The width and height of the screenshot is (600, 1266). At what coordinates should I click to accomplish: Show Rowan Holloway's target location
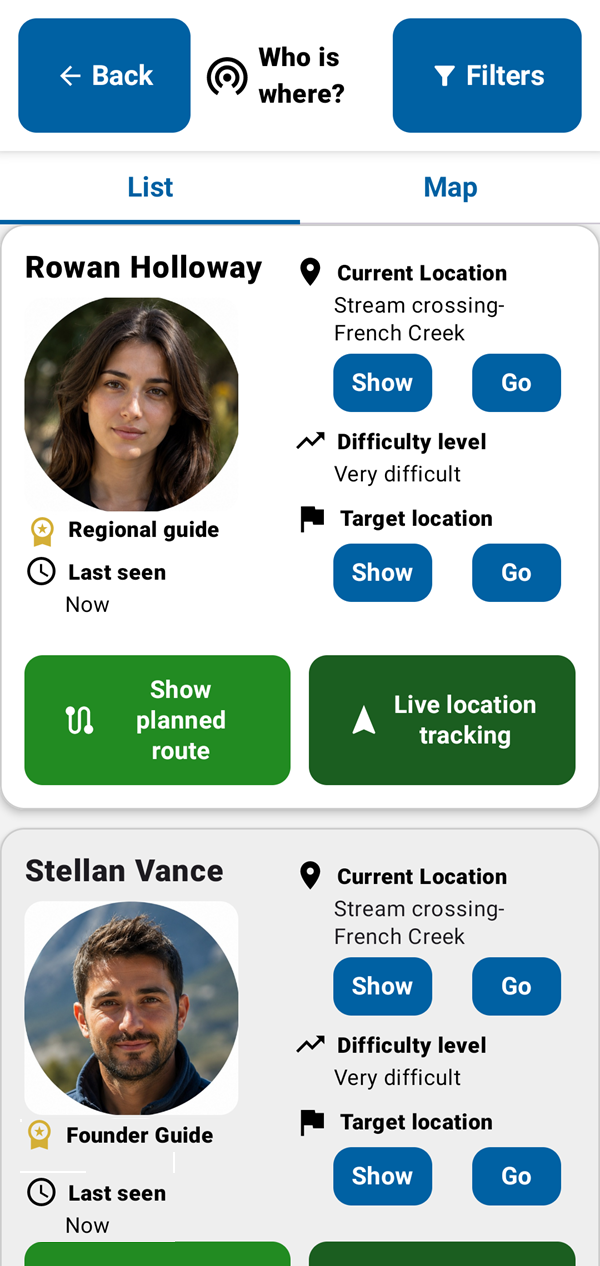[x=382, y=572]
